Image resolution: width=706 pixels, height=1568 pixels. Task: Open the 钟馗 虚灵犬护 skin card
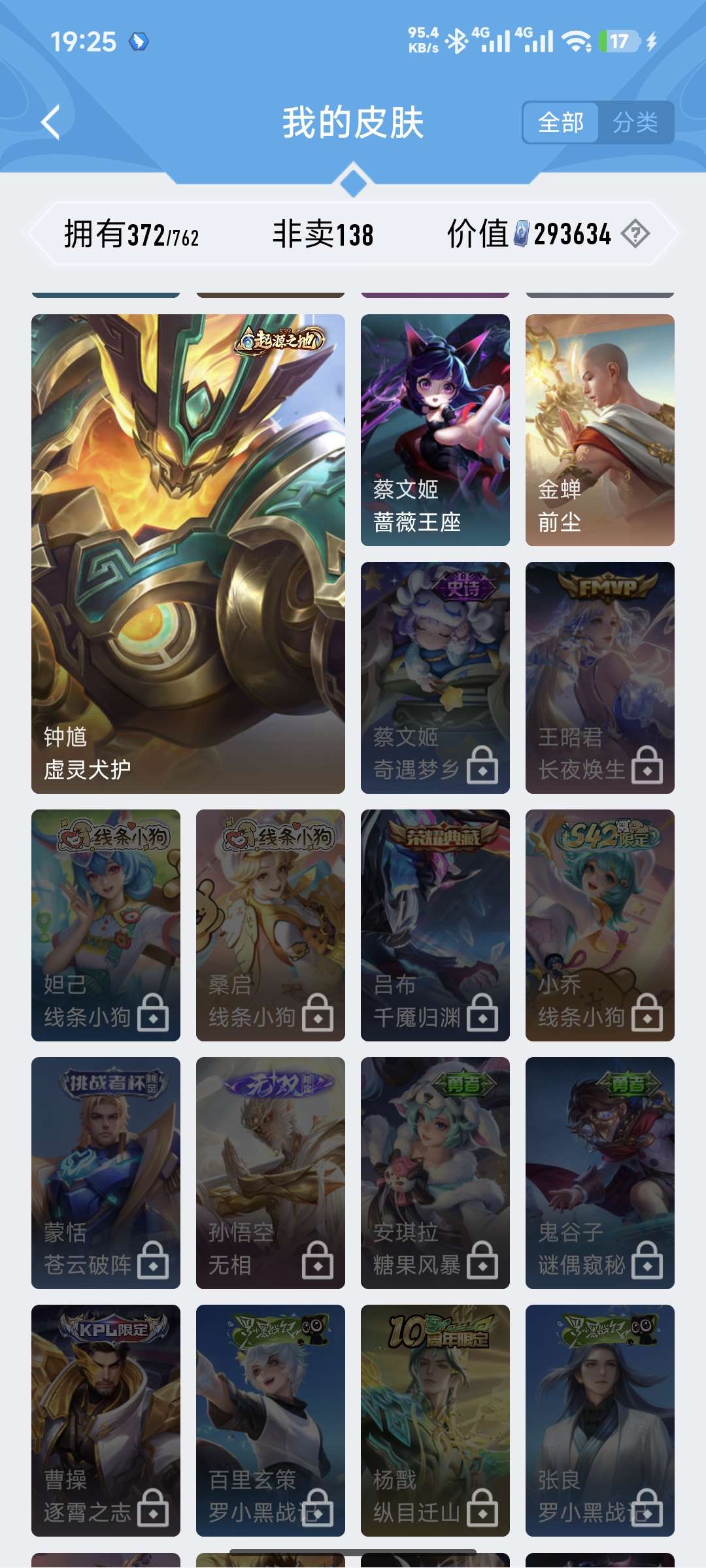pos(188,554)
